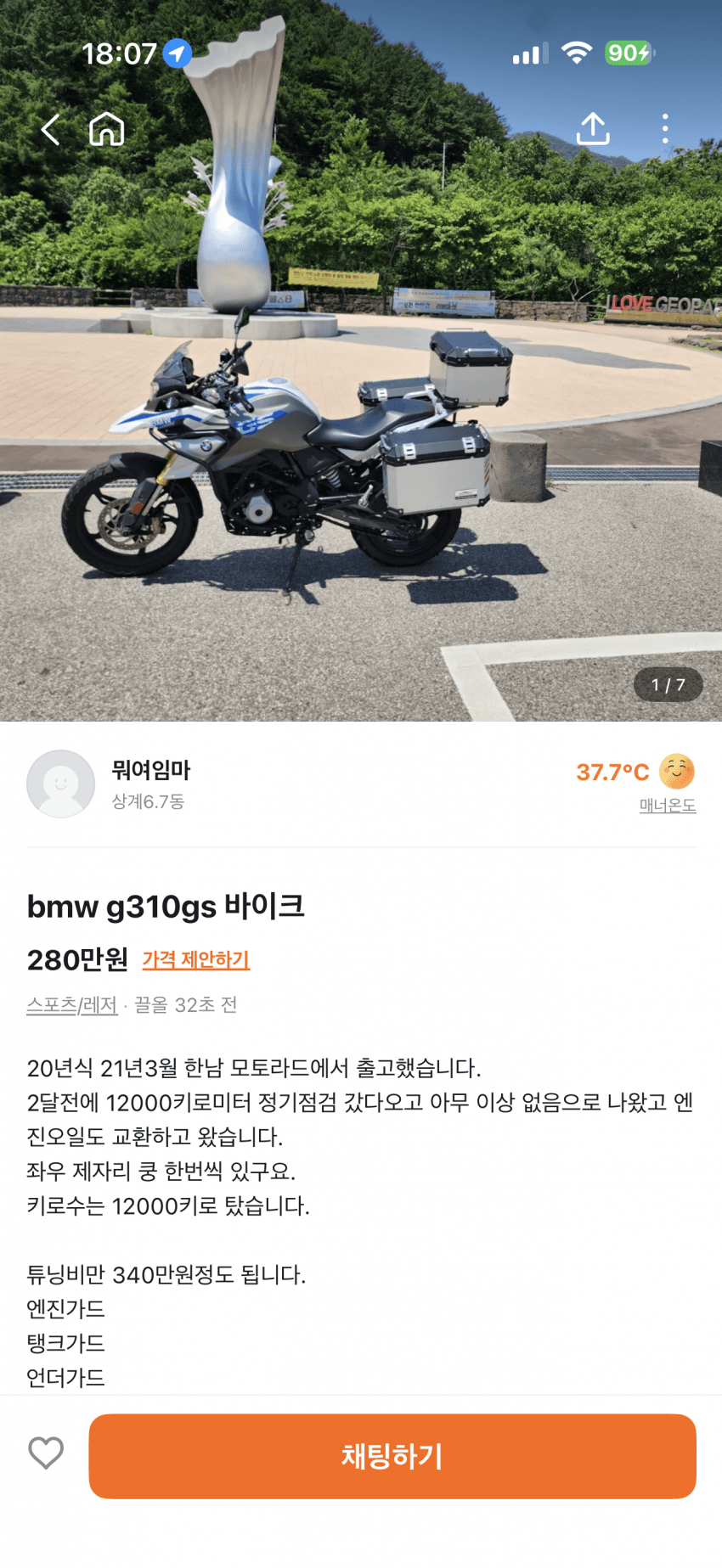Add this listing to favorites with heart

coord(46,1453)
